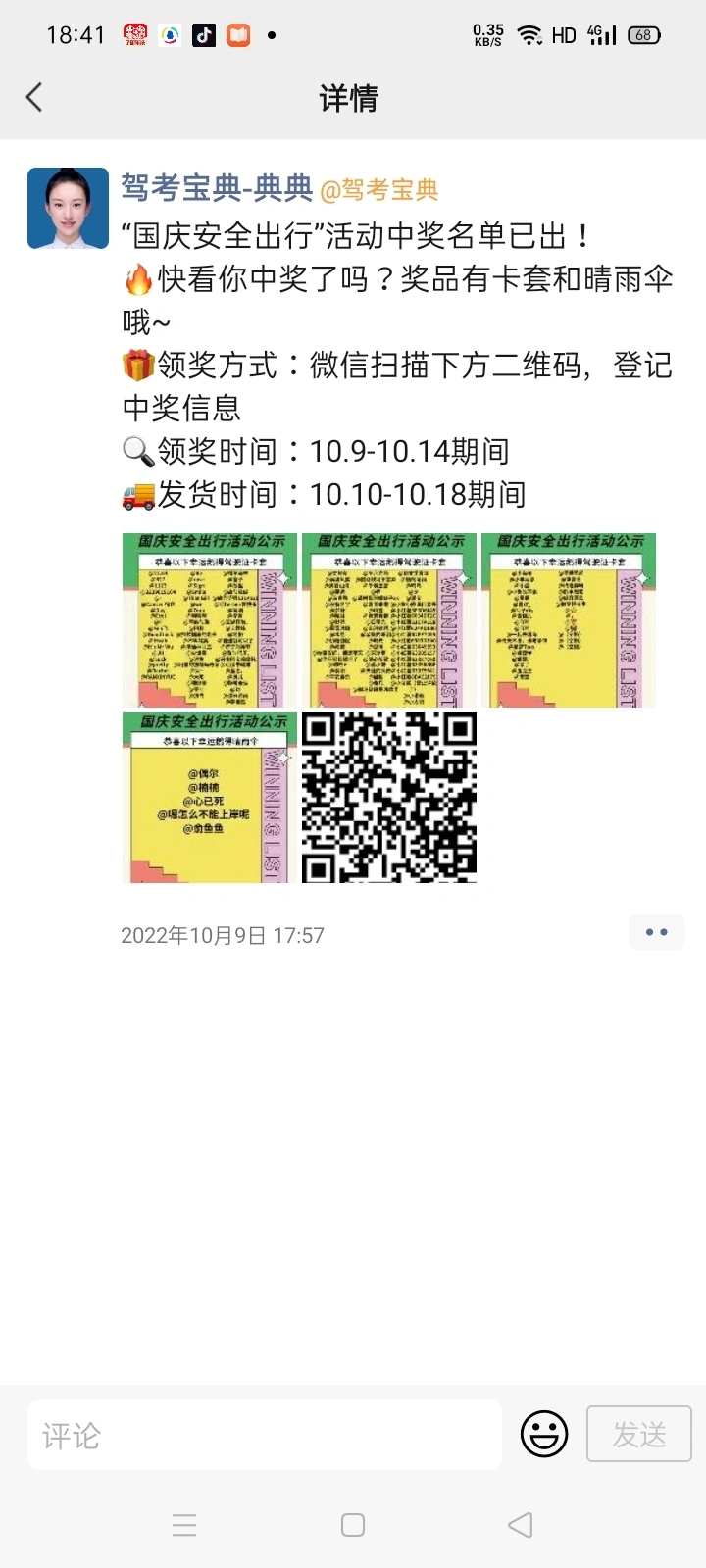The height and width of the screenshot is (1568, 706).
Task: Open the 晴雨伞 winners list image
Action: 209,798
